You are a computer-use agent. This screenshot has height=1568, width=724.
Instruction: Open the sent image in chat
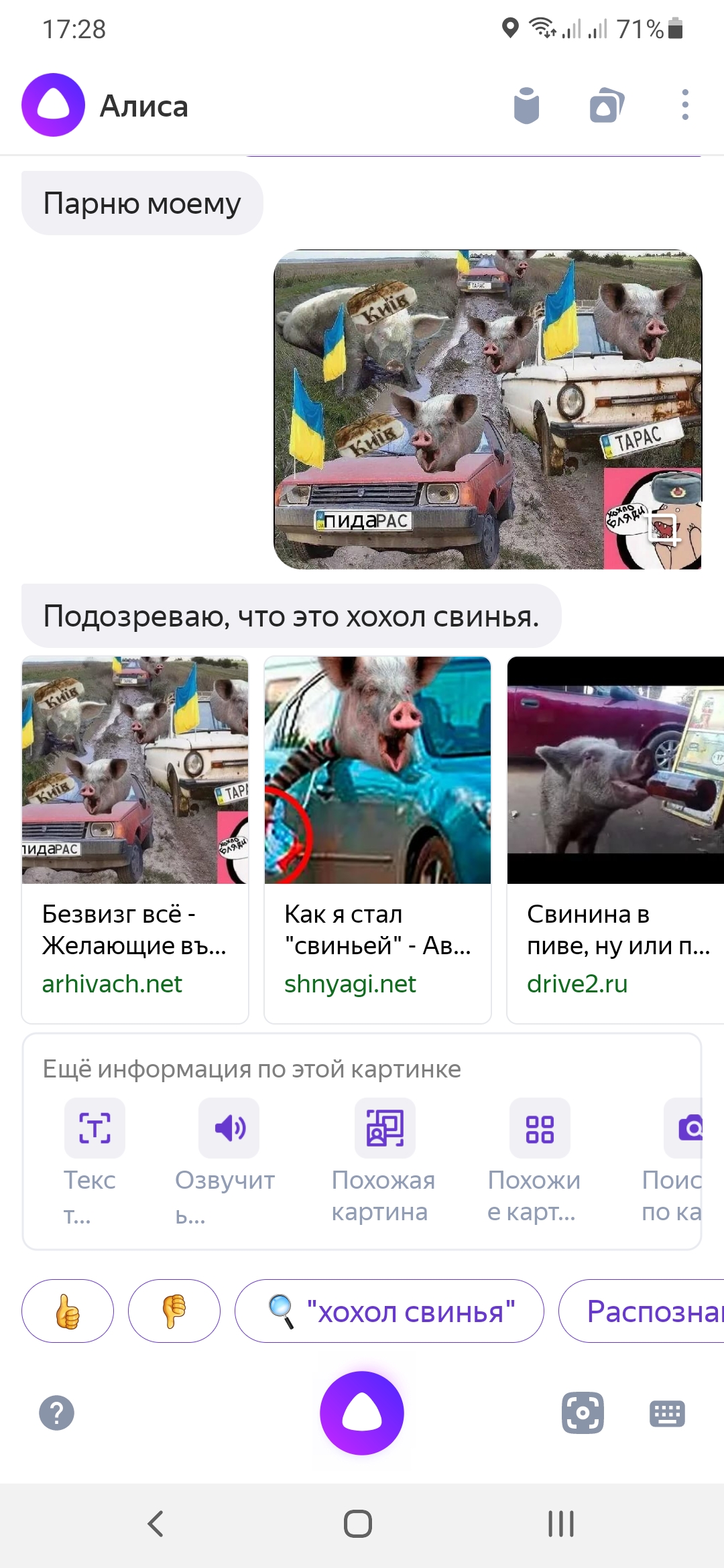487,409
